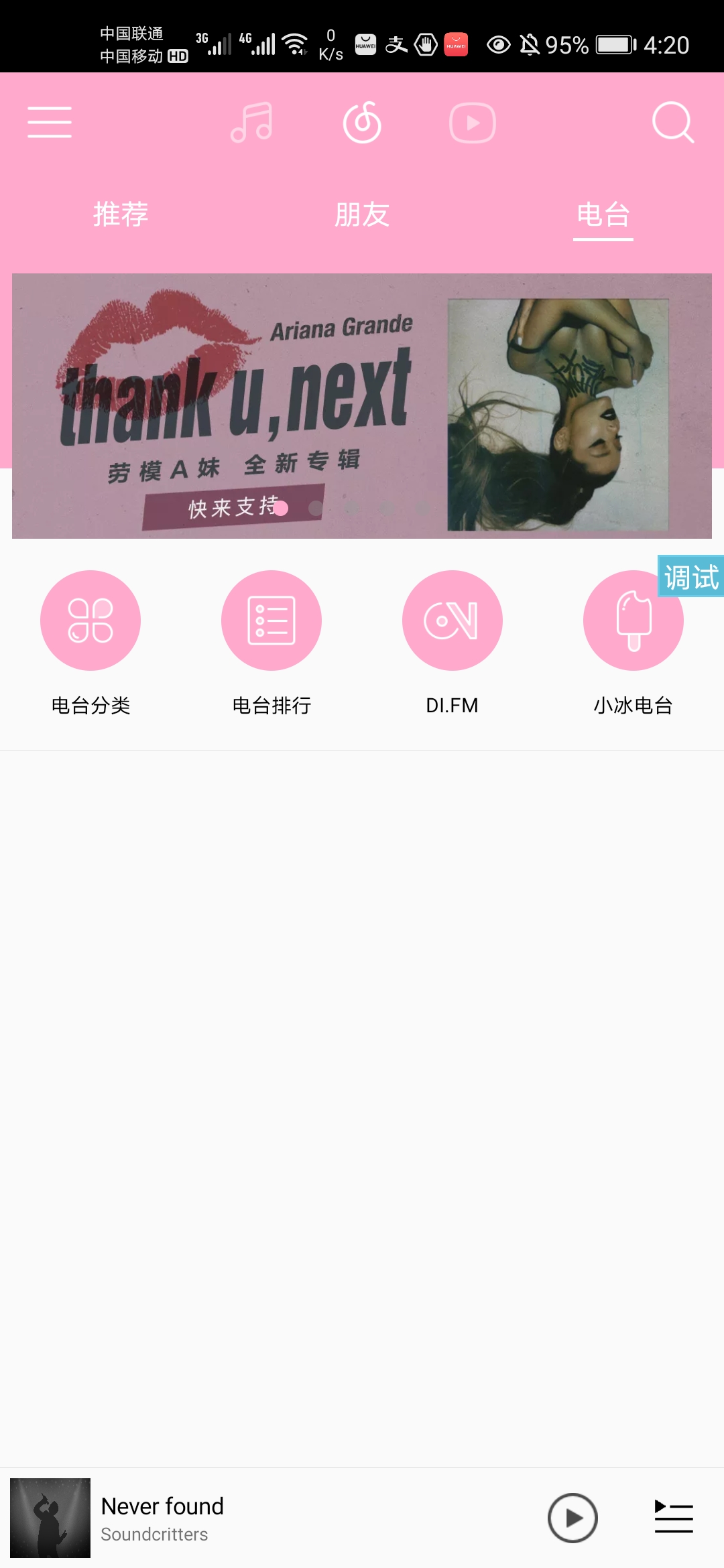Open the DI.FM station
This screenshot has width=724, height=1568.
tap(452, 620)
